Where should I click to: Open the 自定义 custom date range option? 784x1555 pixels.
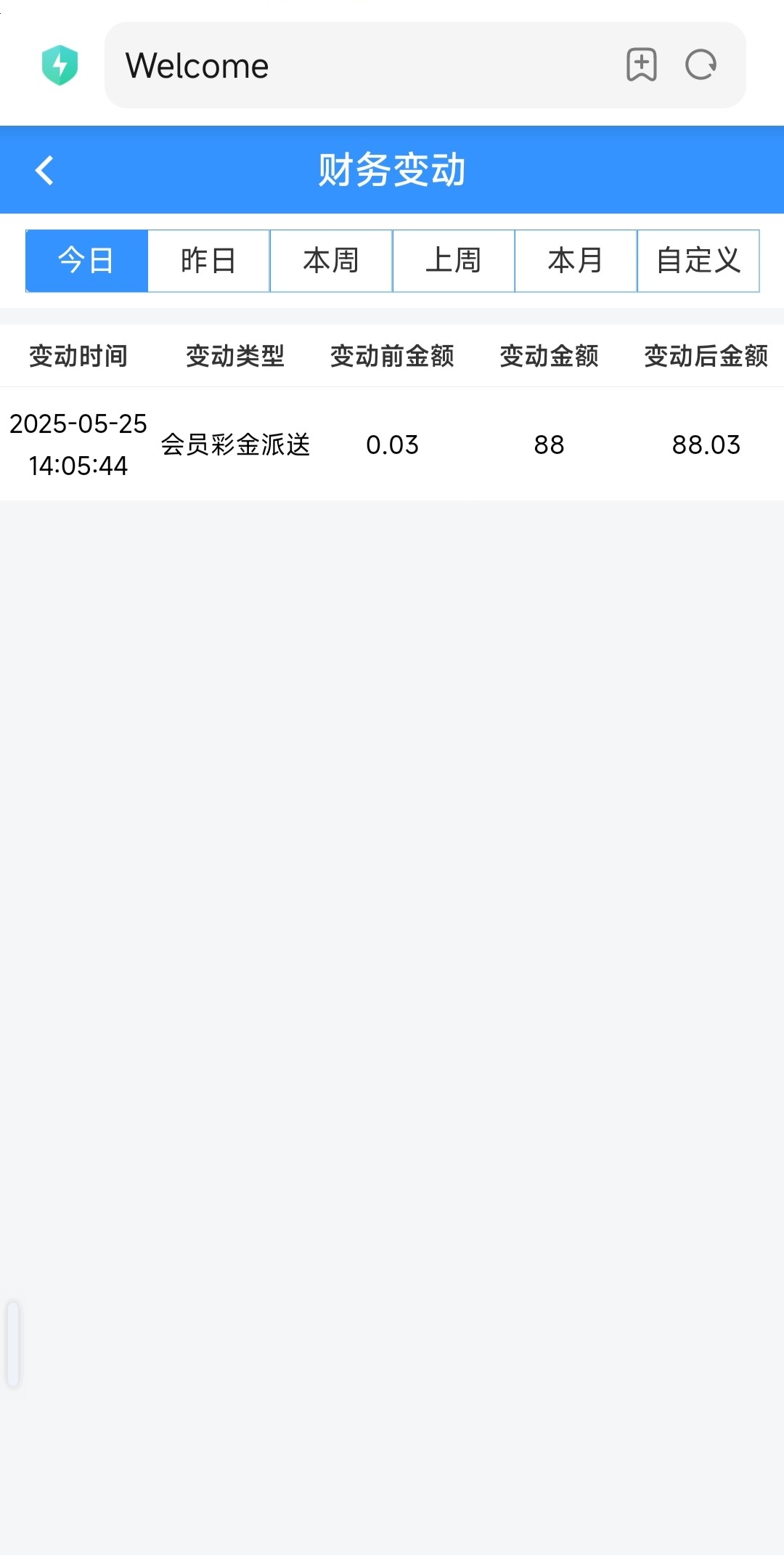(x=698, y=261)
